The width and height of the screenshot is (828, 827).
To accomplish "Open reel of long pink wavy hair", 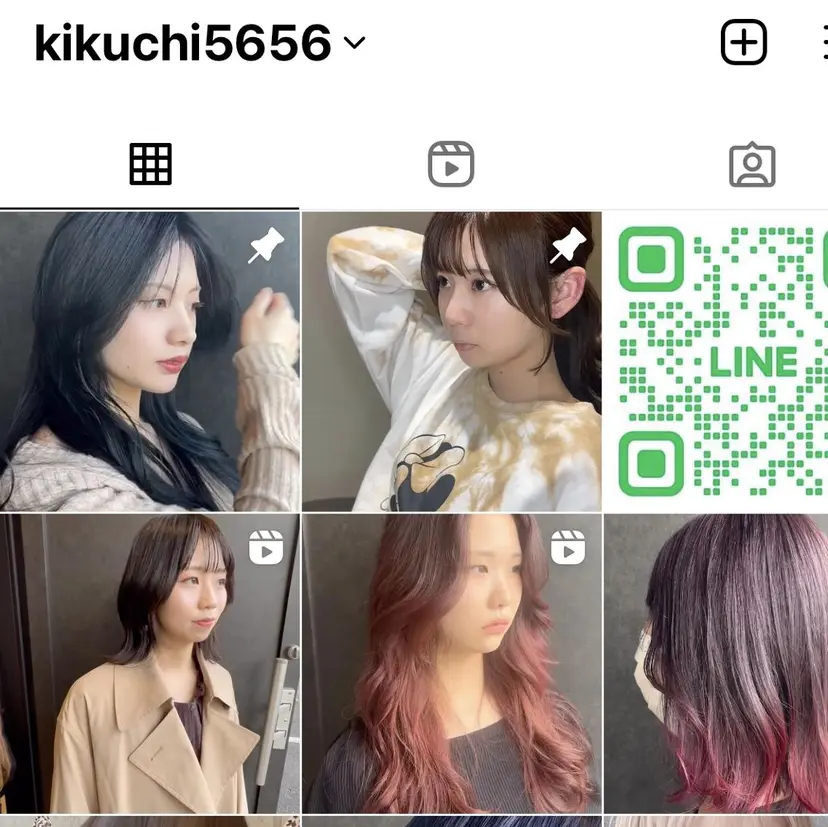I will click(x=451, y=663).
